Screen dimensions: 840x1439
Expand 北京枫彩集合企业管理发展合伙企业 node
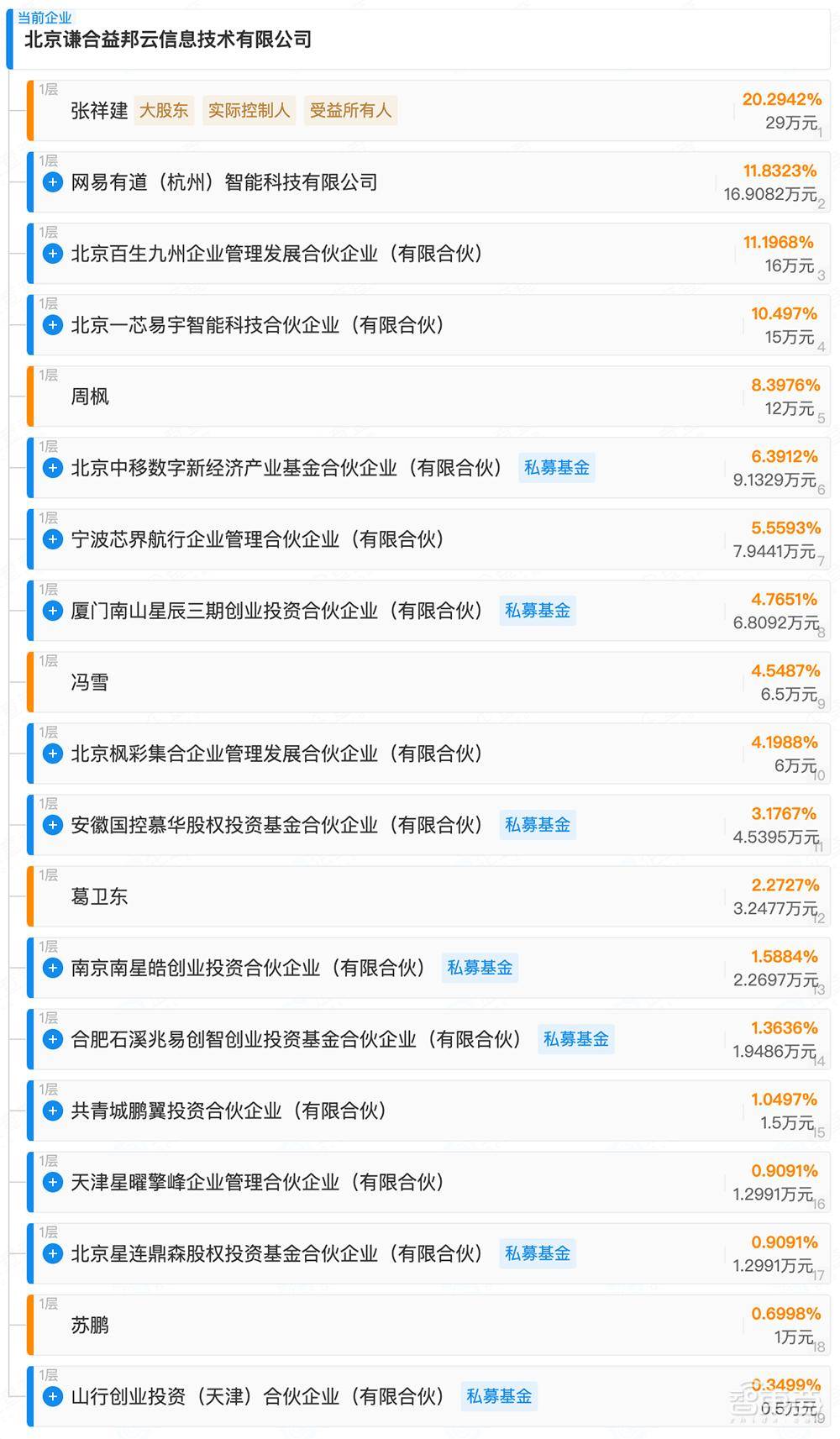(x=53, y=754)
